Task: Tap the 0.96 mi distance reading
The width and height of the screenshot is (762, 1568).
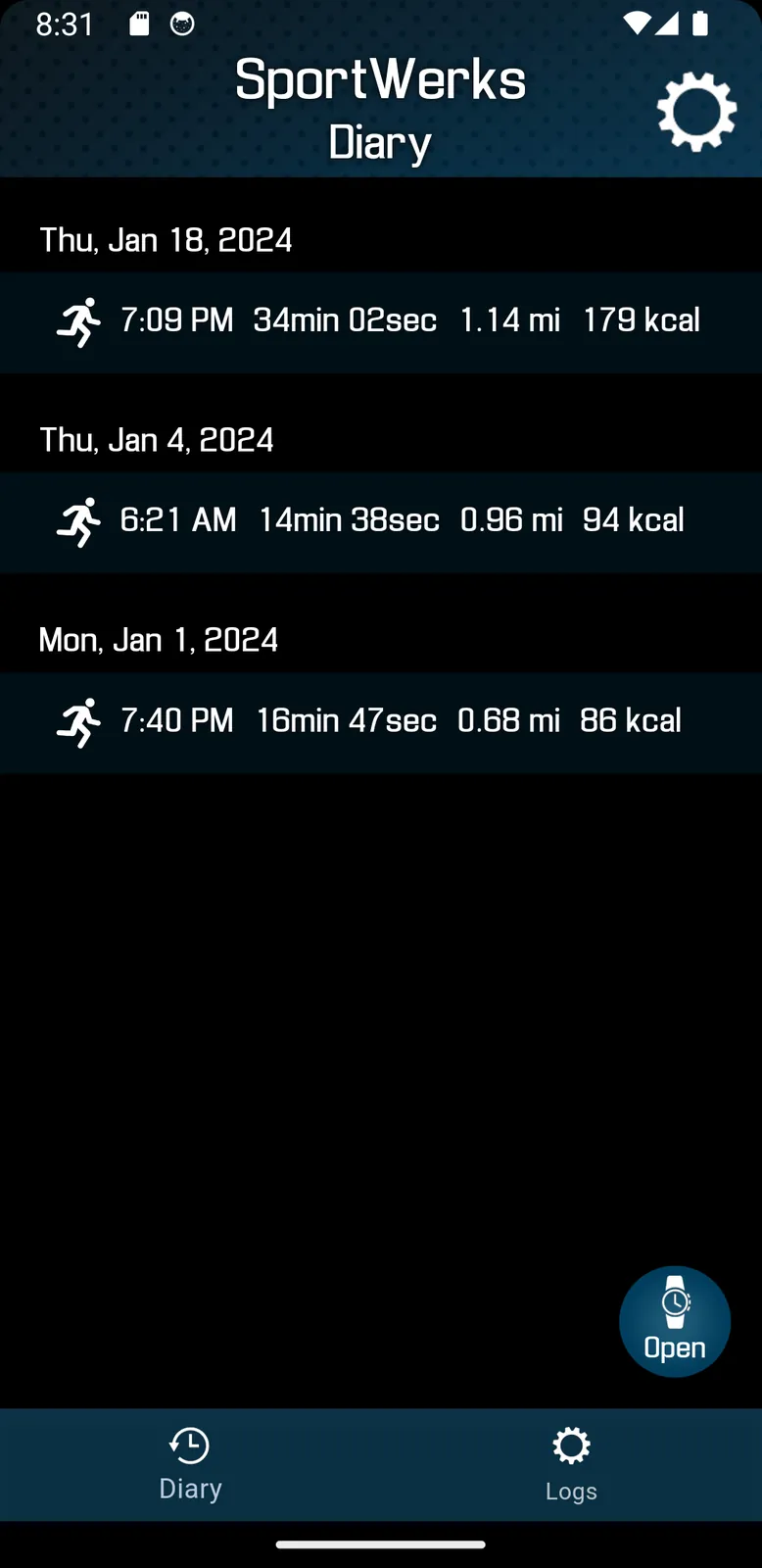Action: coord(511,520)
